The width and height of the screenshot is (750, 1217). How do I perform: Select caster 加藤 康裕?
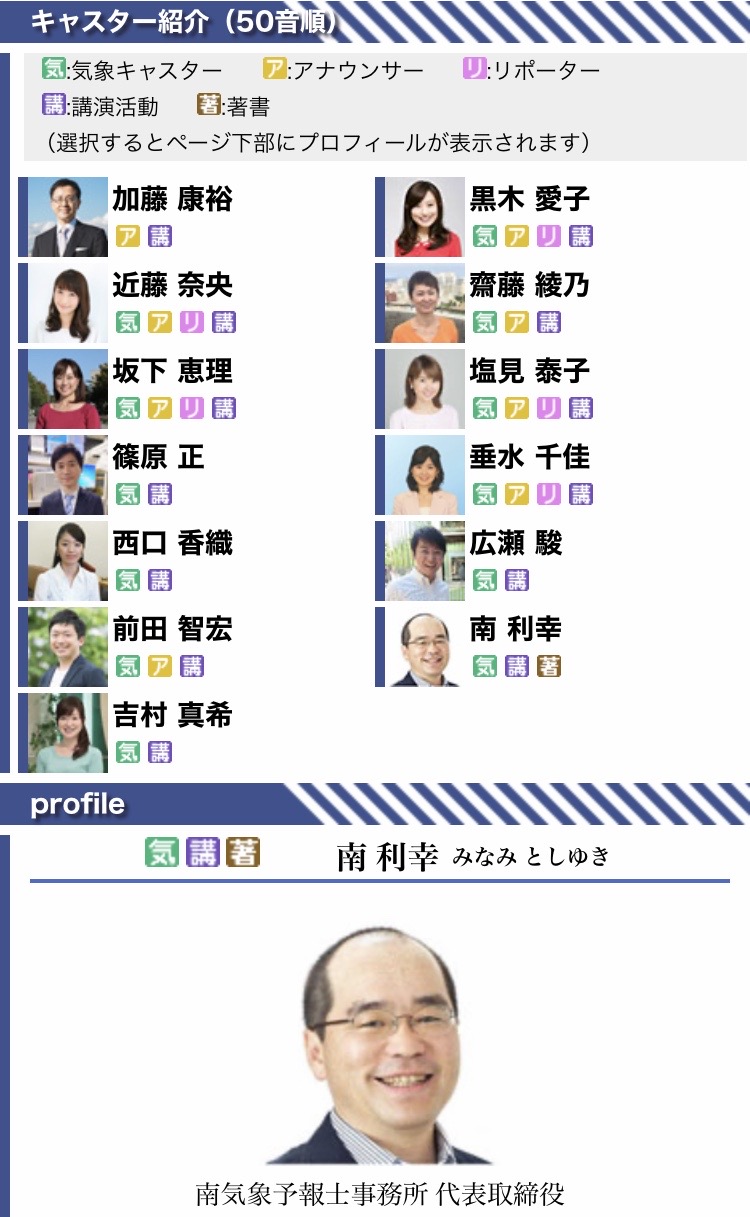tap(171, 200)
